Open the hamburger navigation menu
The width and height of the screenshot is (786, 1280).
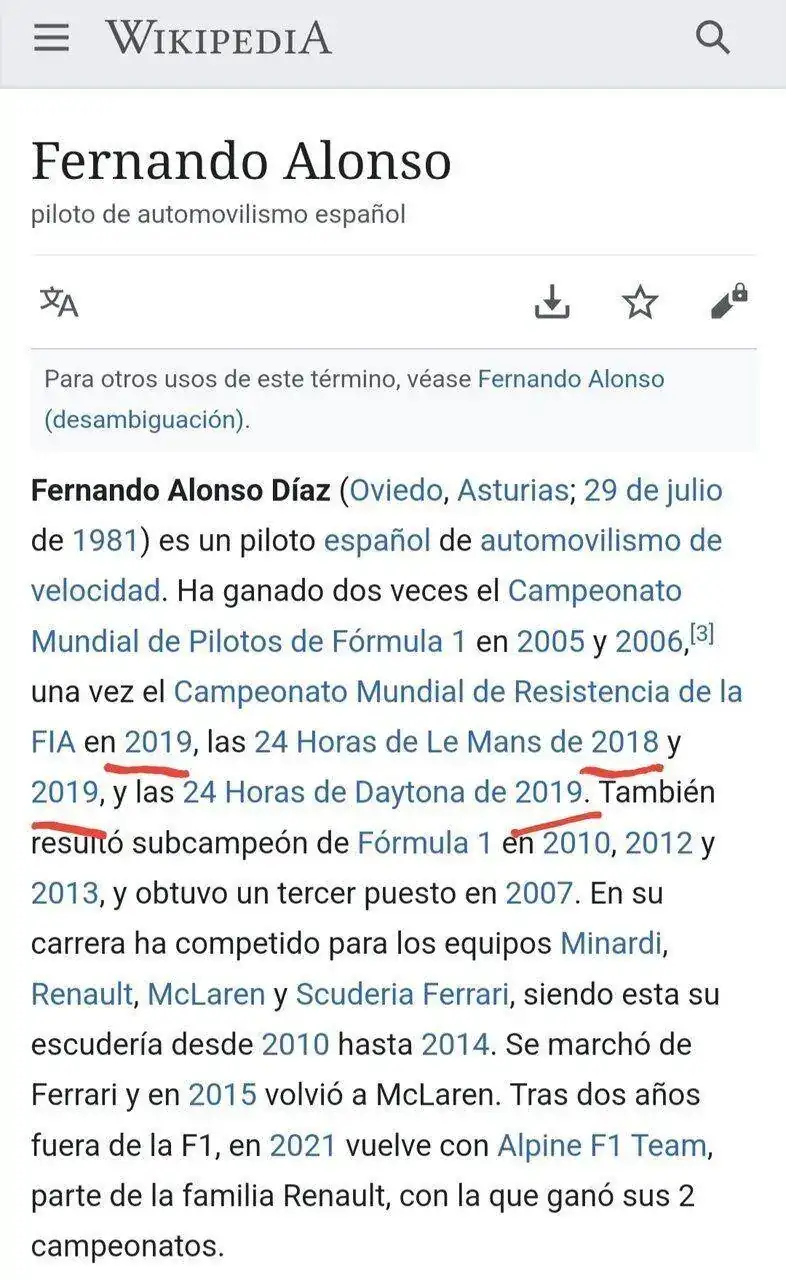pyautogui.click(x=51, y=38)
